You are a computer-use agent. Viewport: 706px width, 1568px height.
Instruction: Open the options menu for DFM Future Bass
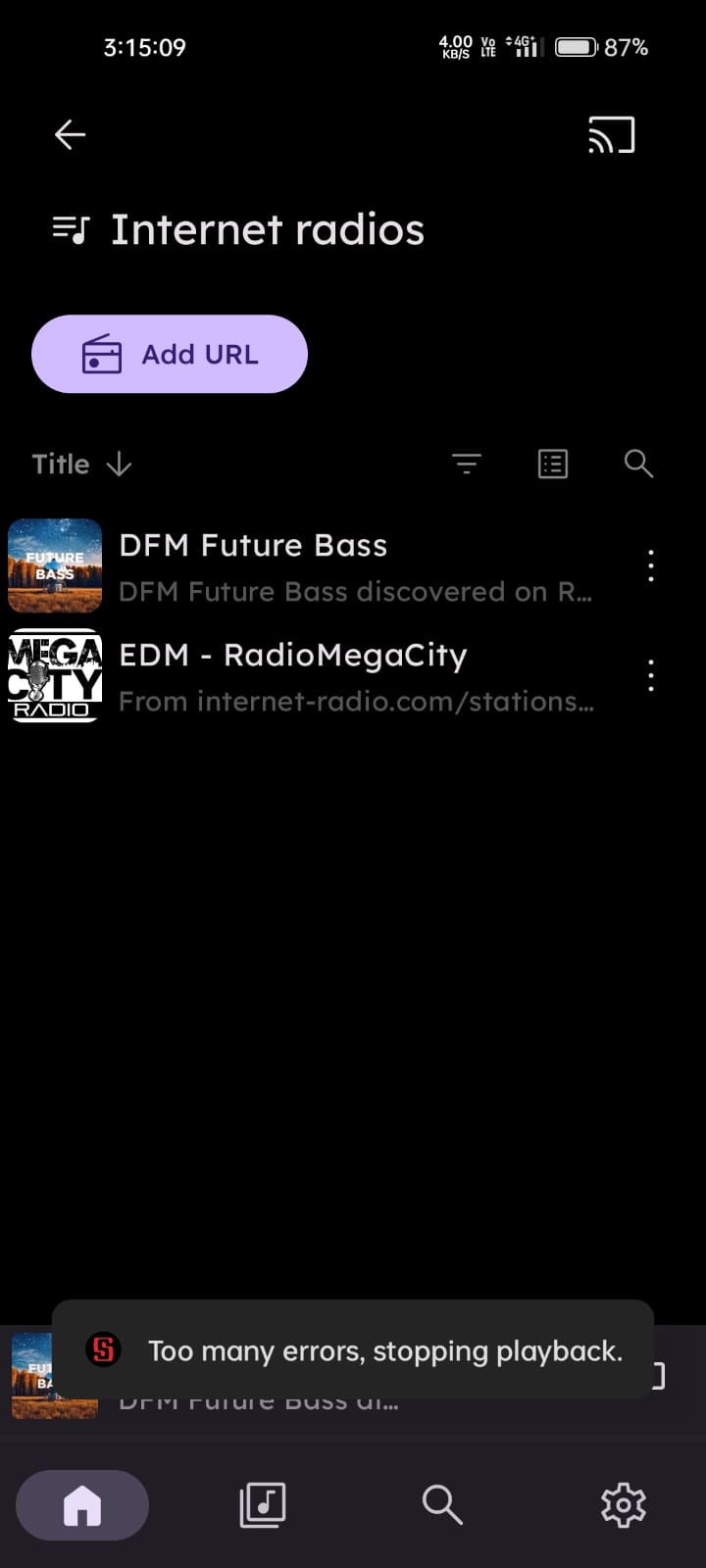[x=651, y=566]
